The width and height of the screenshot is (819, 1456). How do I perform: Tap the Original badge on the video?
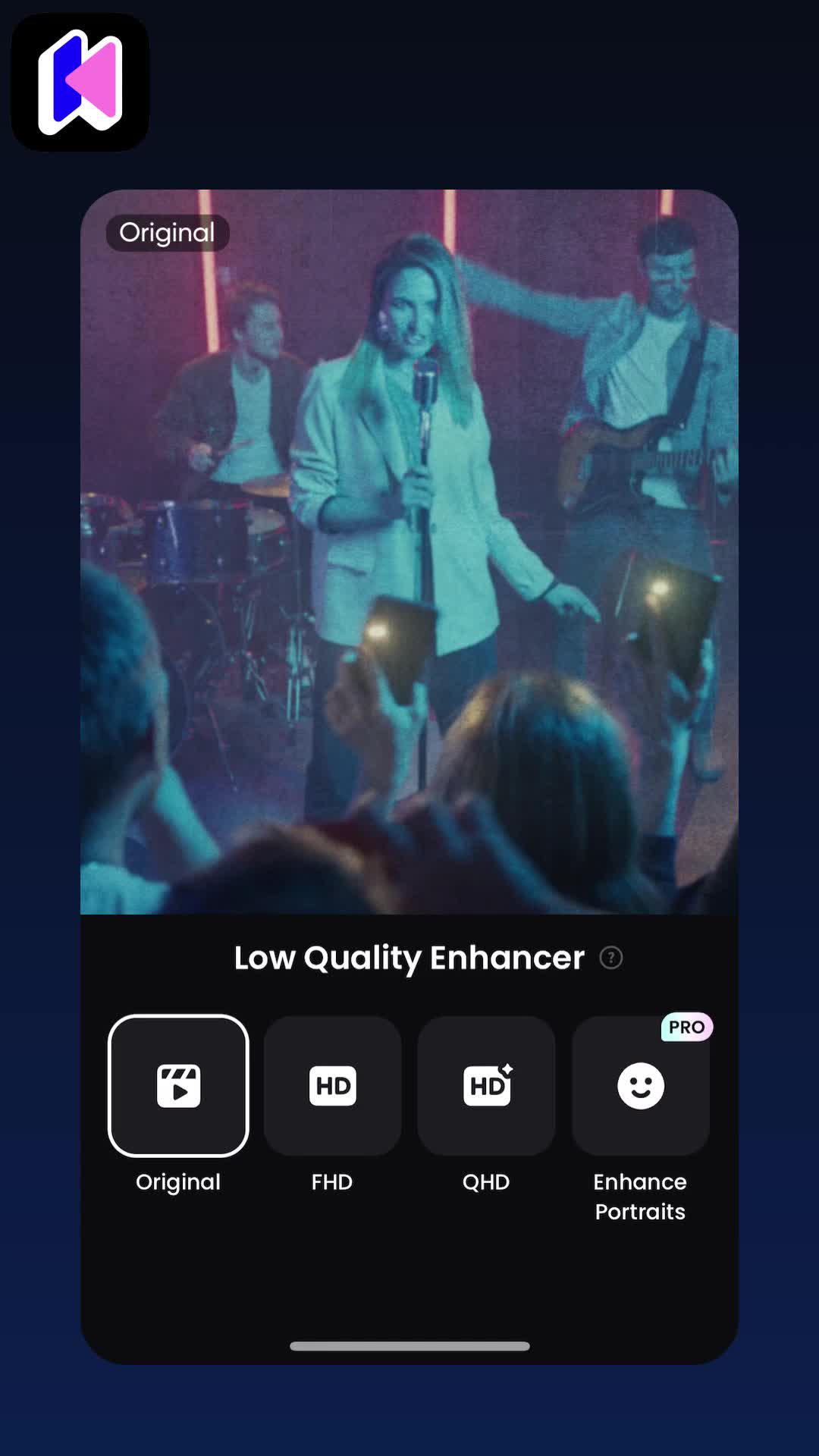[x=167, y=233]
